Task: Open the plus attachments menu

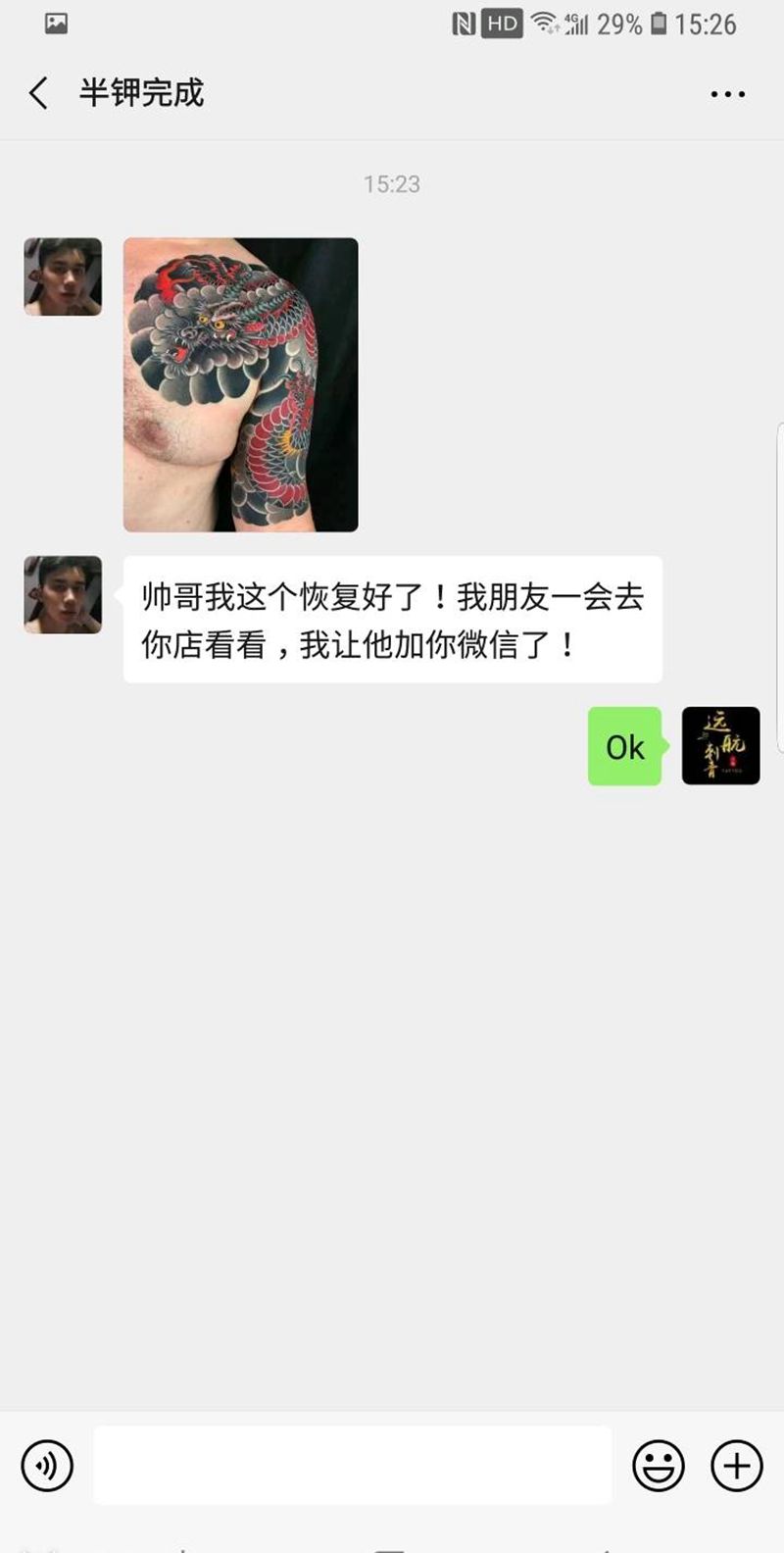Action: pyautogui.click(x=736, y=1466)
